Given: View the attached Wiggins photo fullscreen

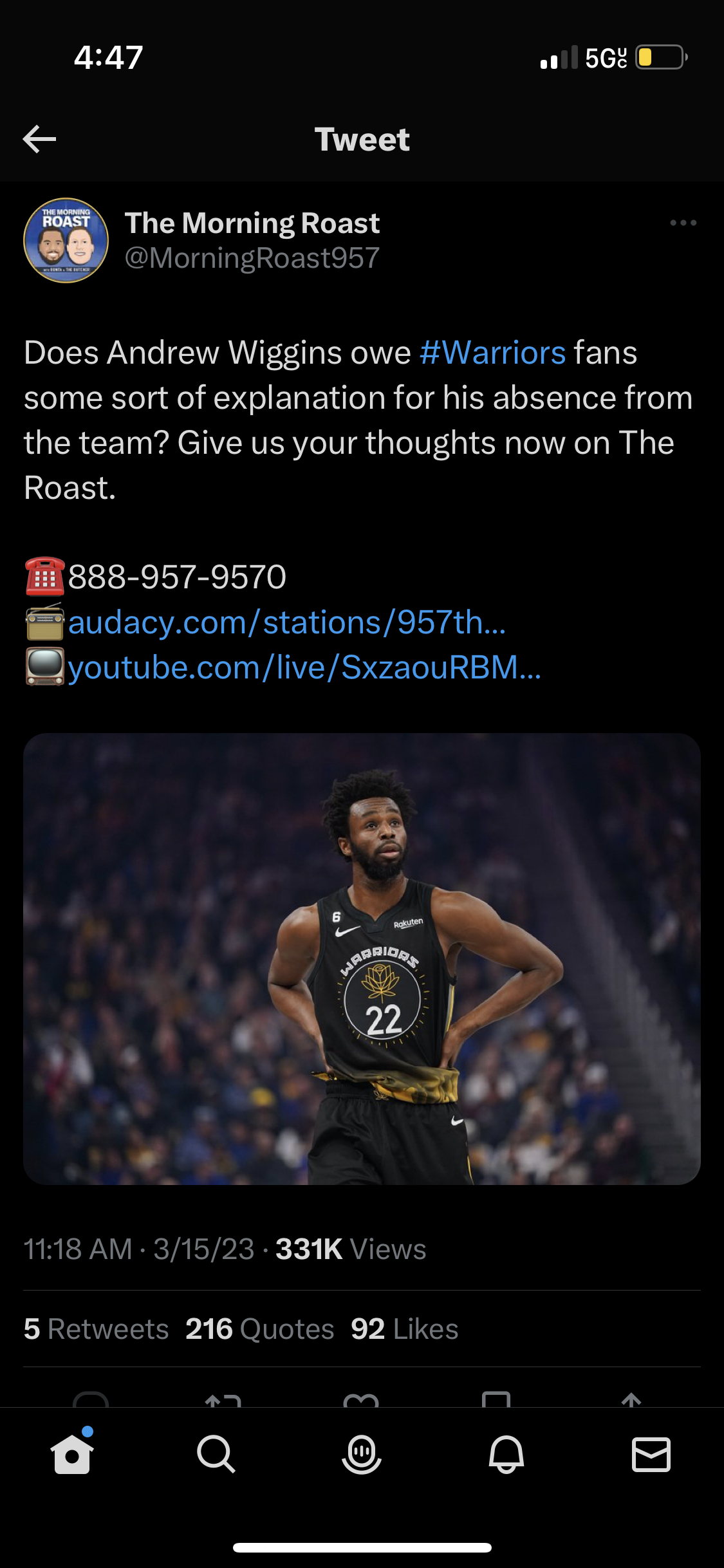Looking at the screenshot, I should click(362, 958).
